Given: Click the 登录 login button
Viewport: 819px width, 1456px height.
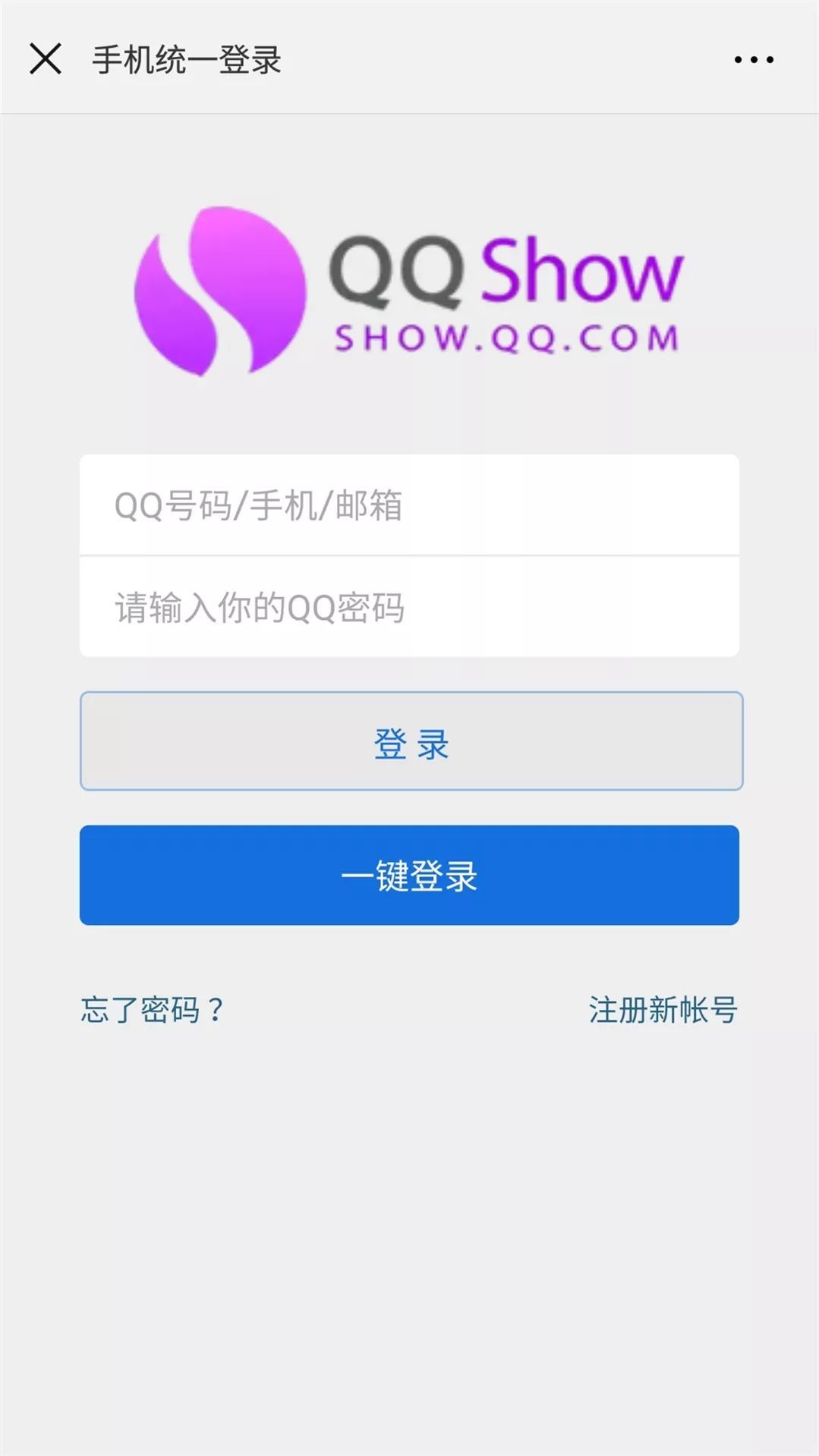Looking at the screenshot, I should (x=410, y=742).
